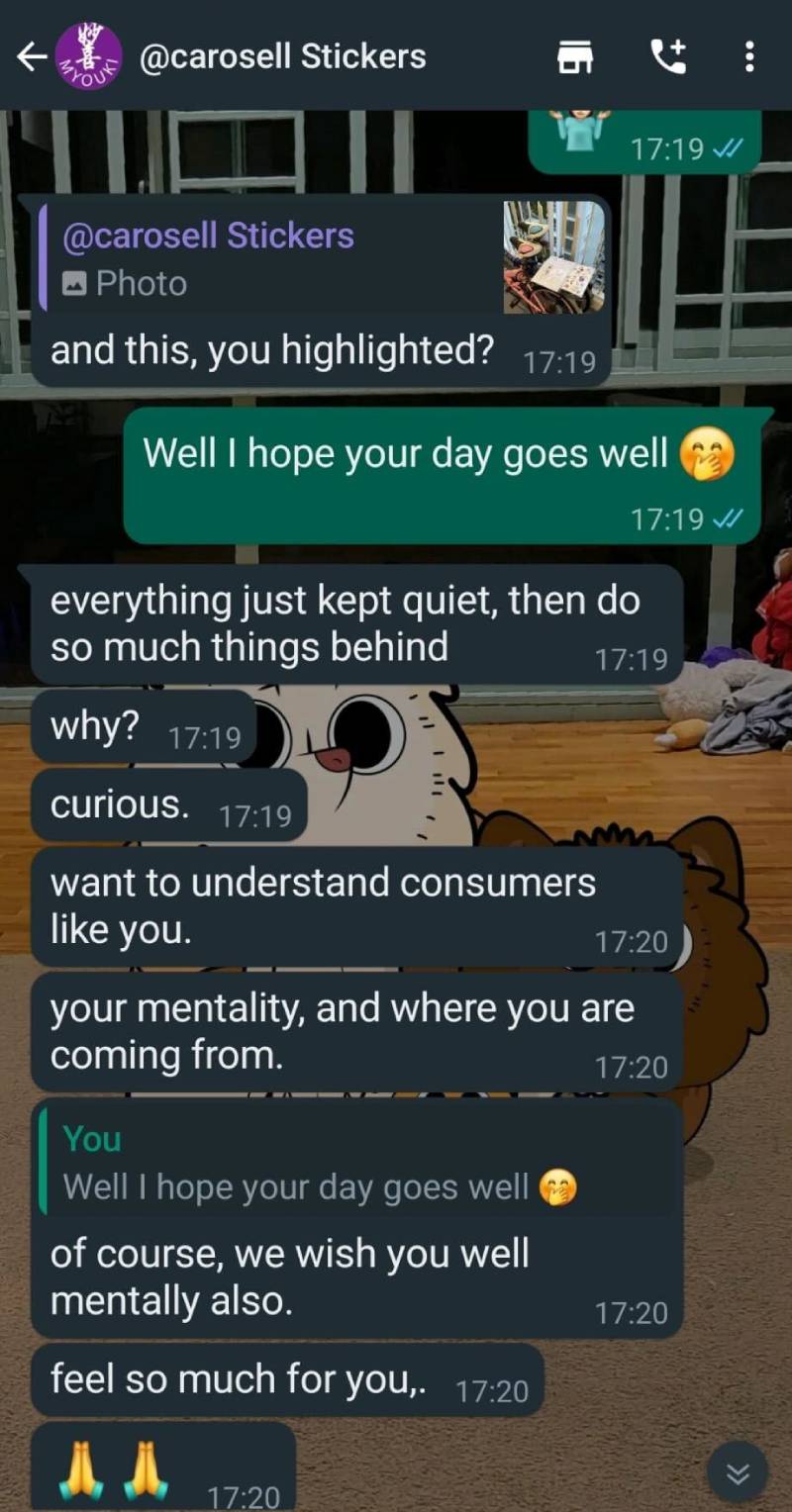Go back to the chat list
Screen dimensions: 792x1512
point(30,57)
